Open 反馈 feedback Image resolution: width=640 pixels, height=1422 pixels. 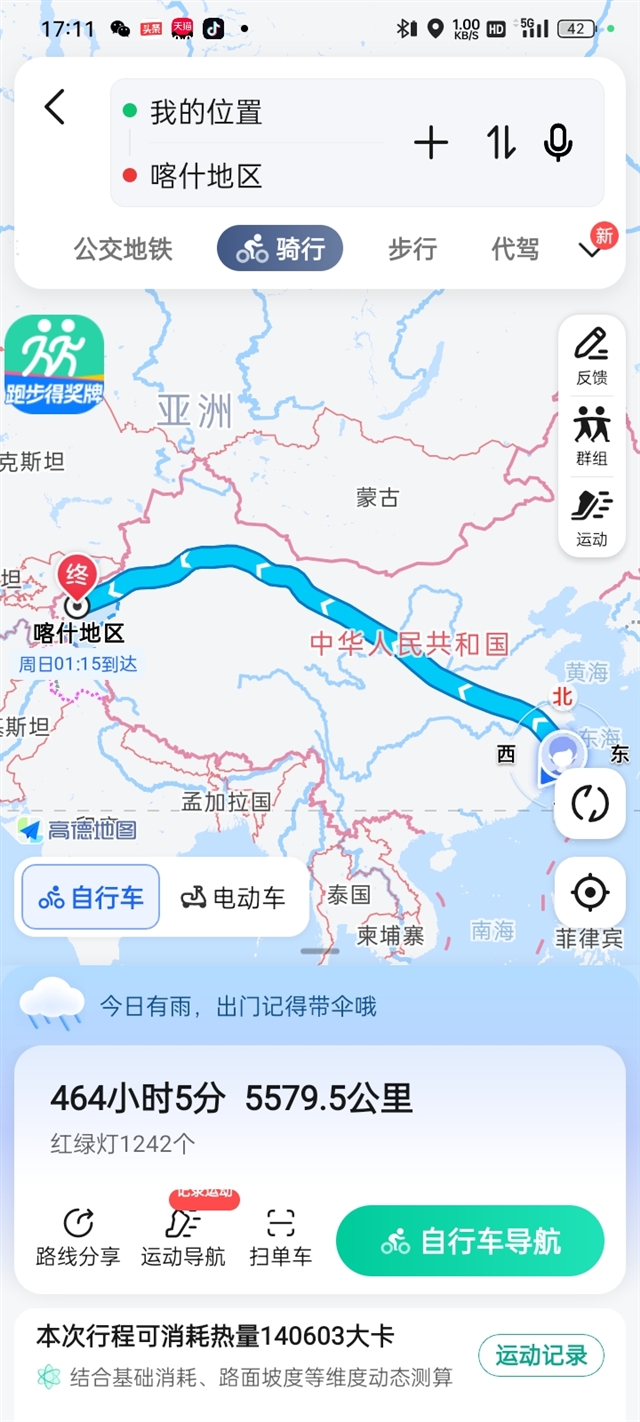[x=592, y=355]
